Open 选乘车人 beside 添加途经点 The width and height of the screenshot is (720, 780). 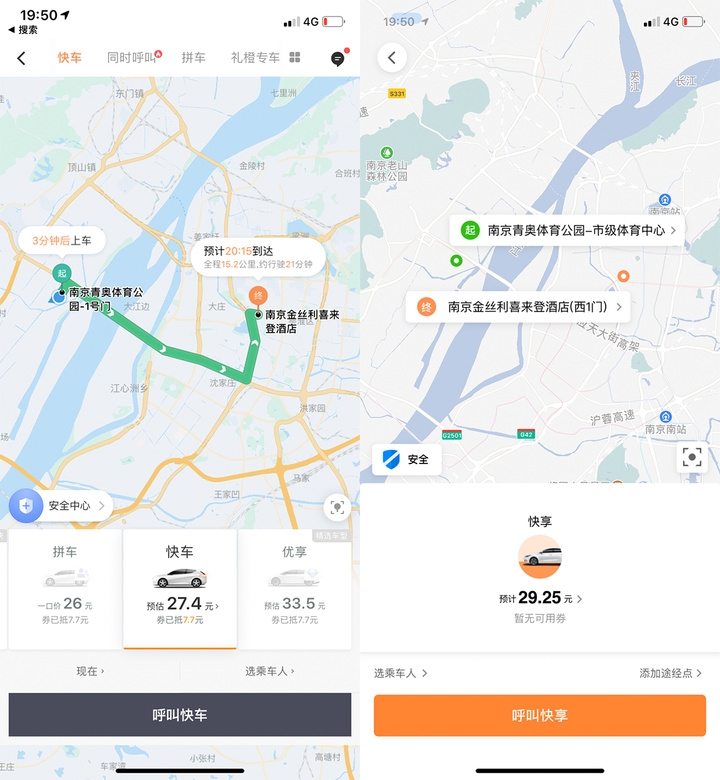(401, 673)
